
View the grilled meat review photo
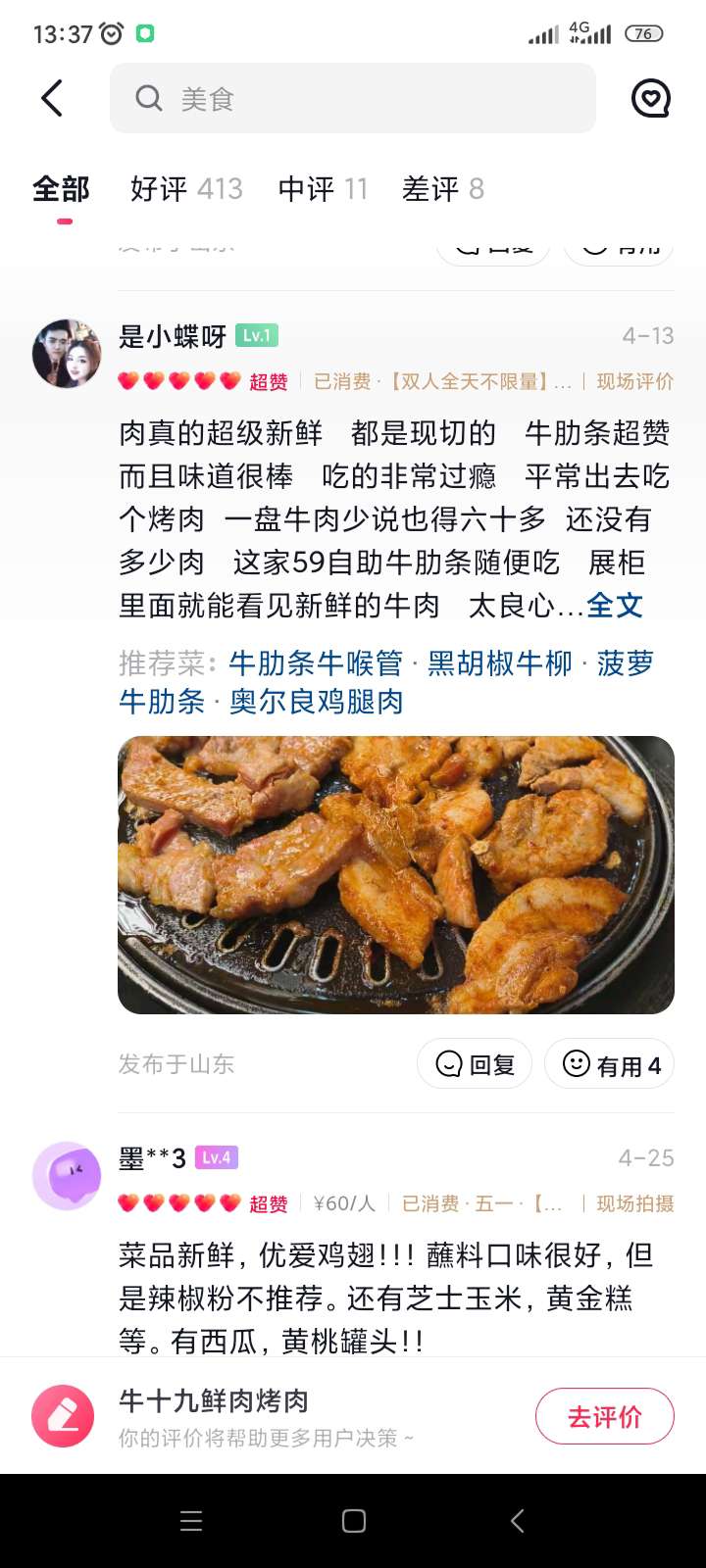[396, 874]
